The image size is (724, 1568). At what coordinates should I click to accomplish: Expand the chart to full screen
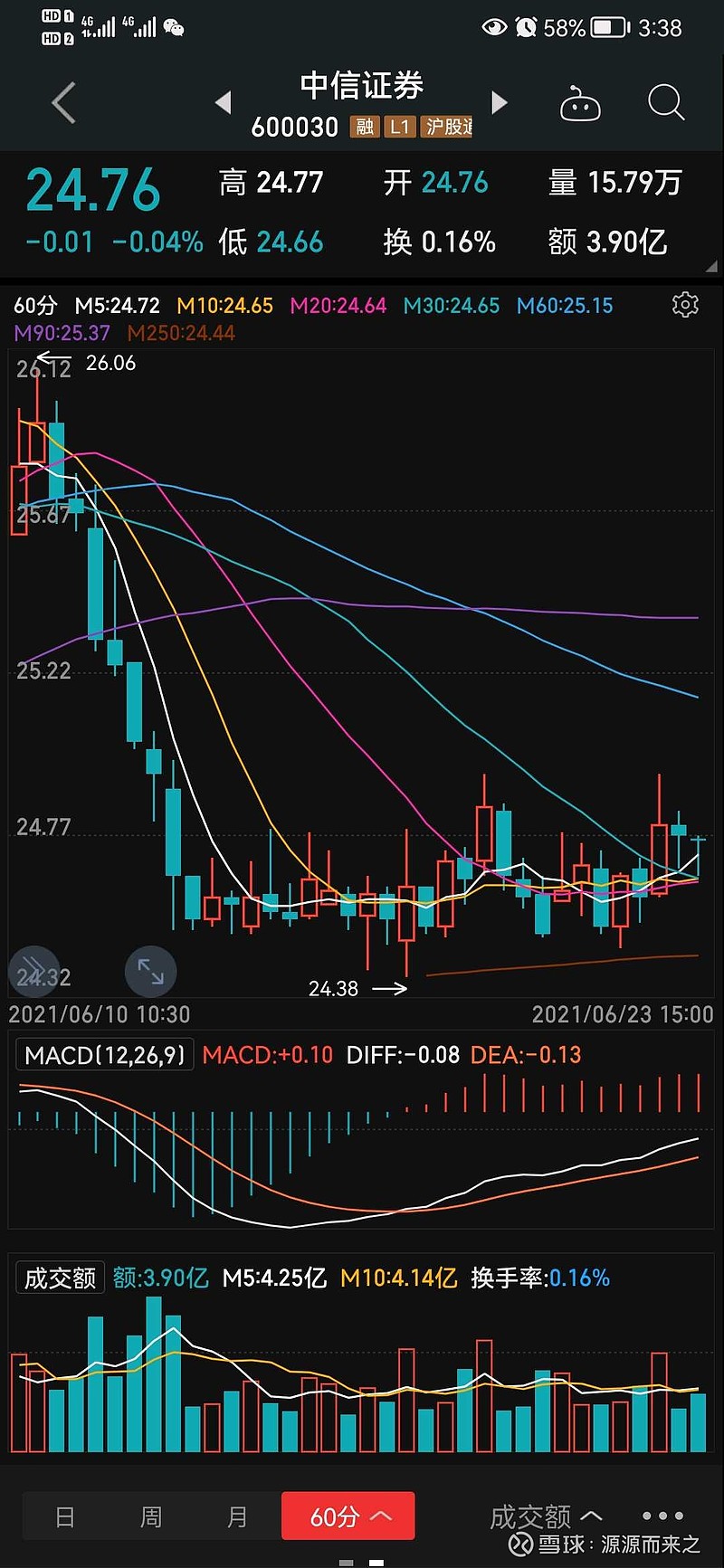tap(150, 971)
